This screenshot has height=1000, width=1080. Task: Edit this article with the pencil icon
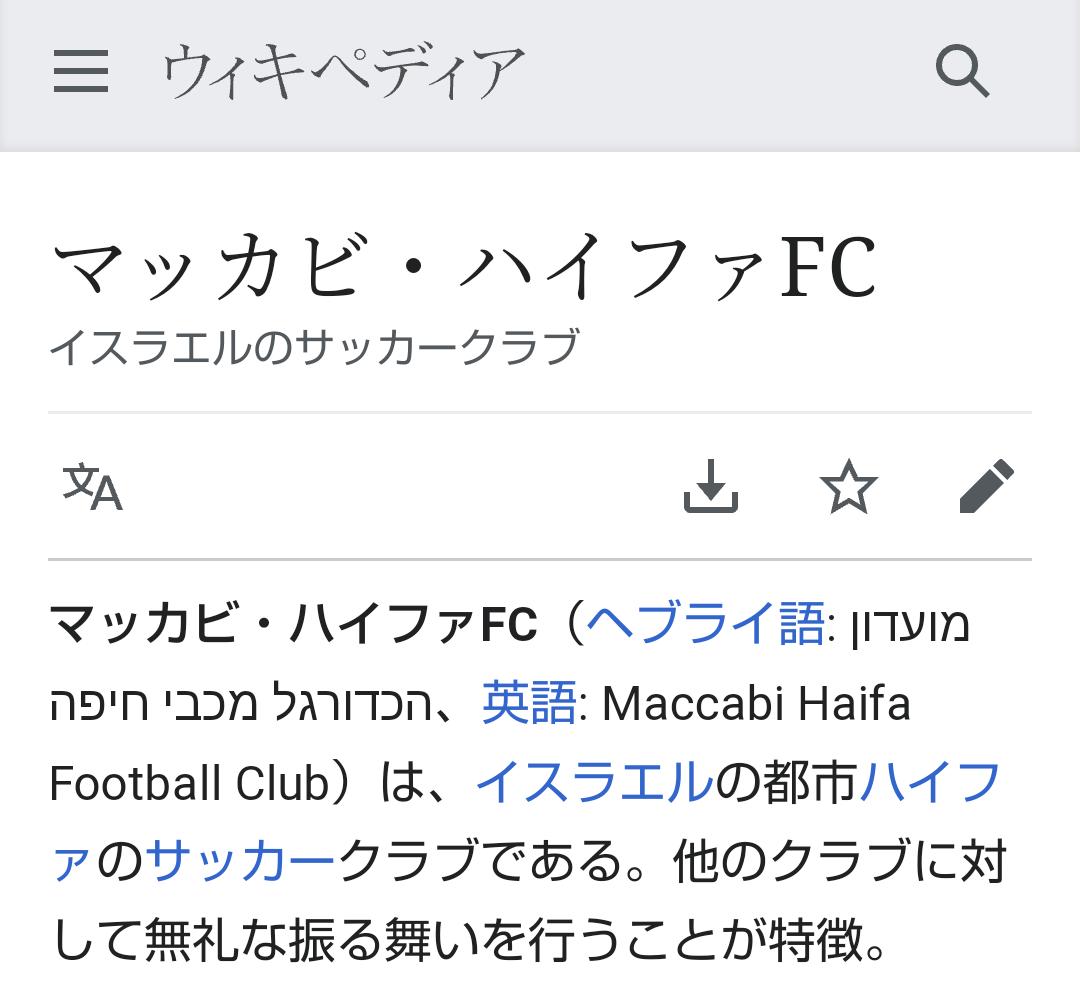click(x=986, y=486)
